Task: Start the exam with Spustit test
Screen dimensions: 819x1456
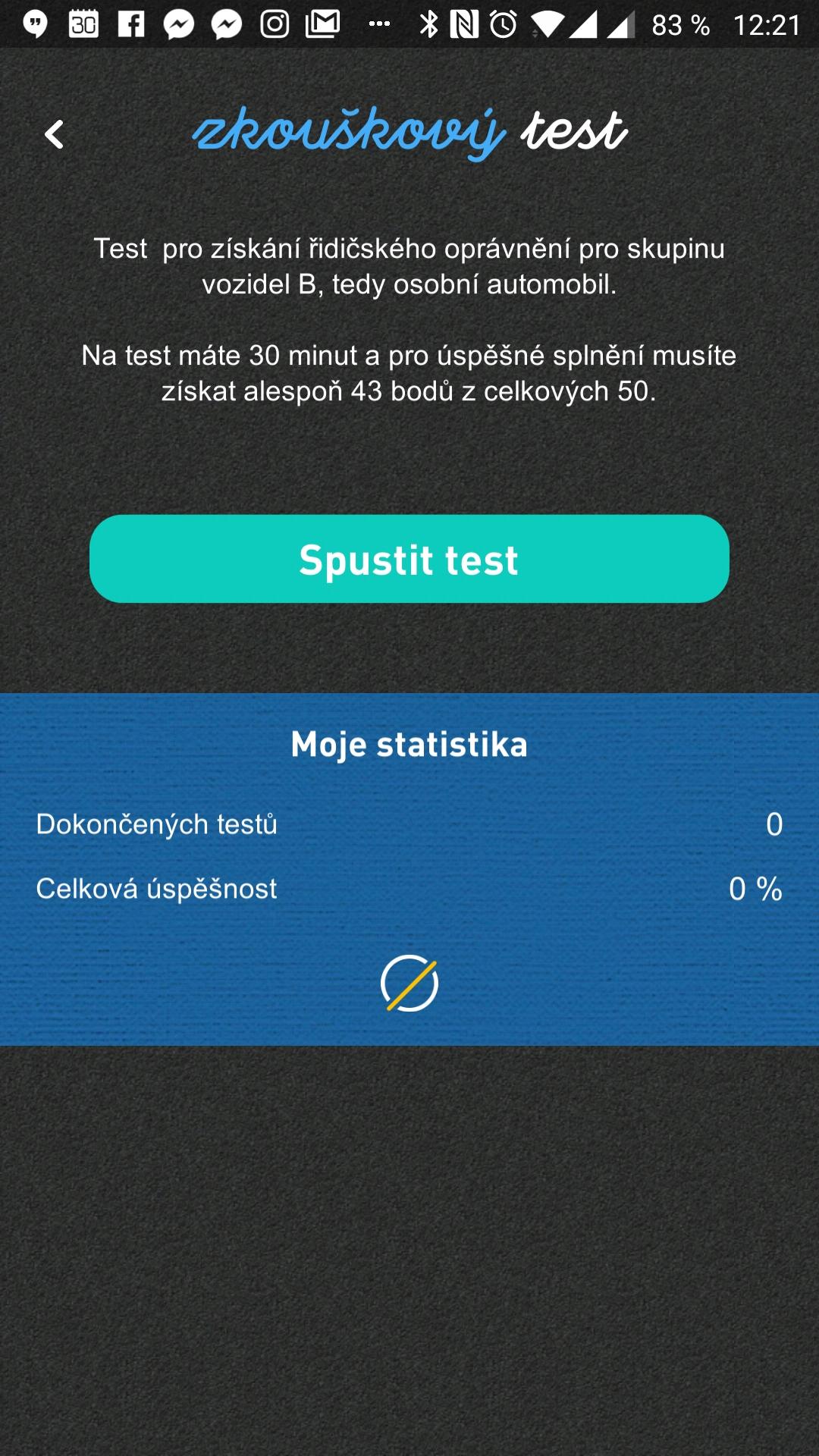Action: point(409,559)
